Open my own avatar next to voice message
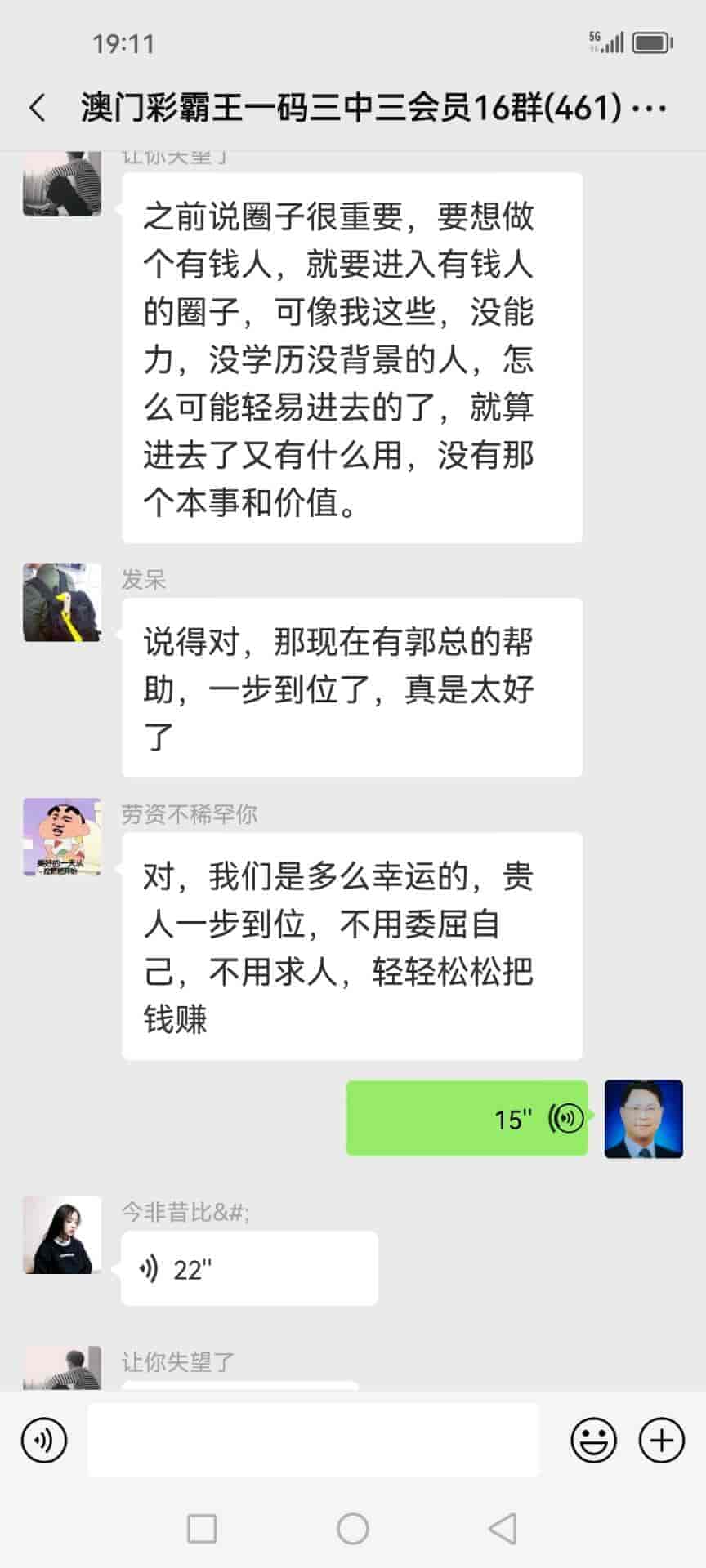The width and height of the screenshot is (706, 1568). [x=643, y=1118]
